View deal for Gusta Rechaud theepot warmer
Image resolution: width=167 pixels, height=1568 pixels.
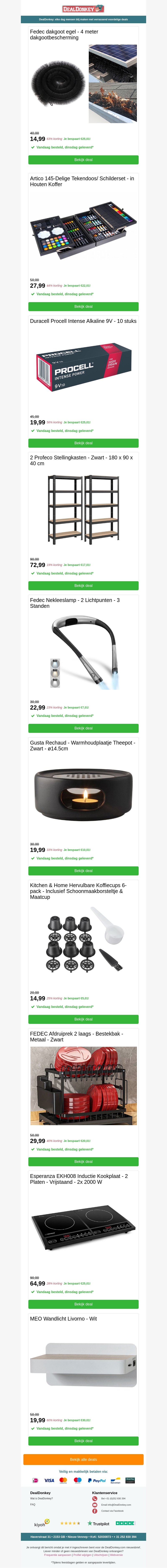pos(83,870)
